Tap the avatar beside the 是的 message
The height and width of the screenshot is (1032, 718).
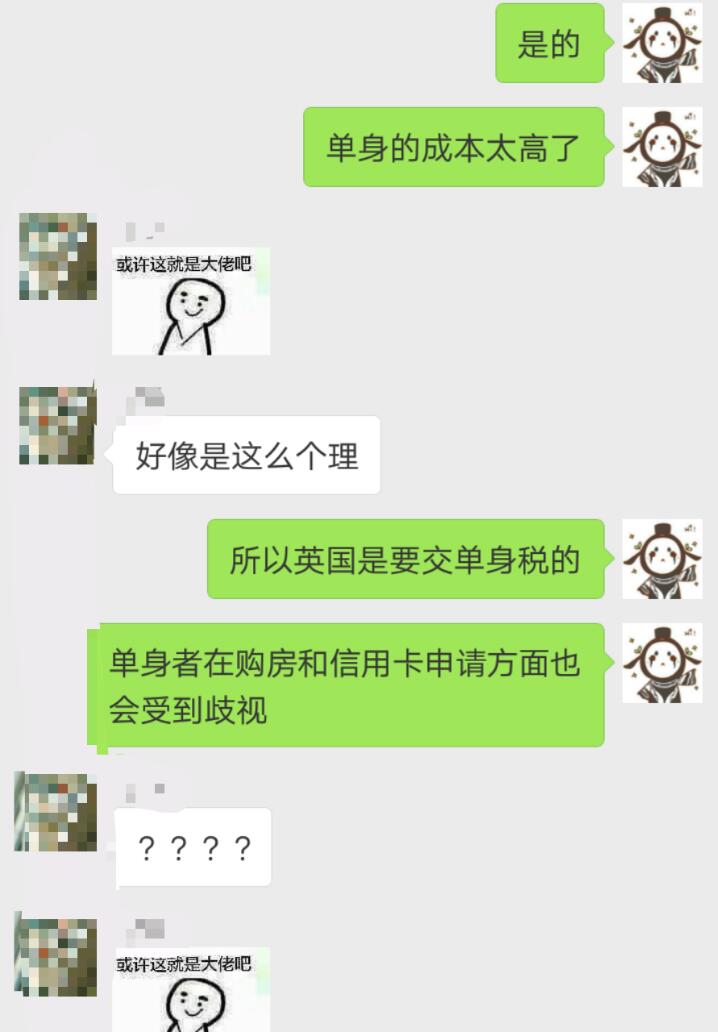pyautogui.click(x=661, y=43)
